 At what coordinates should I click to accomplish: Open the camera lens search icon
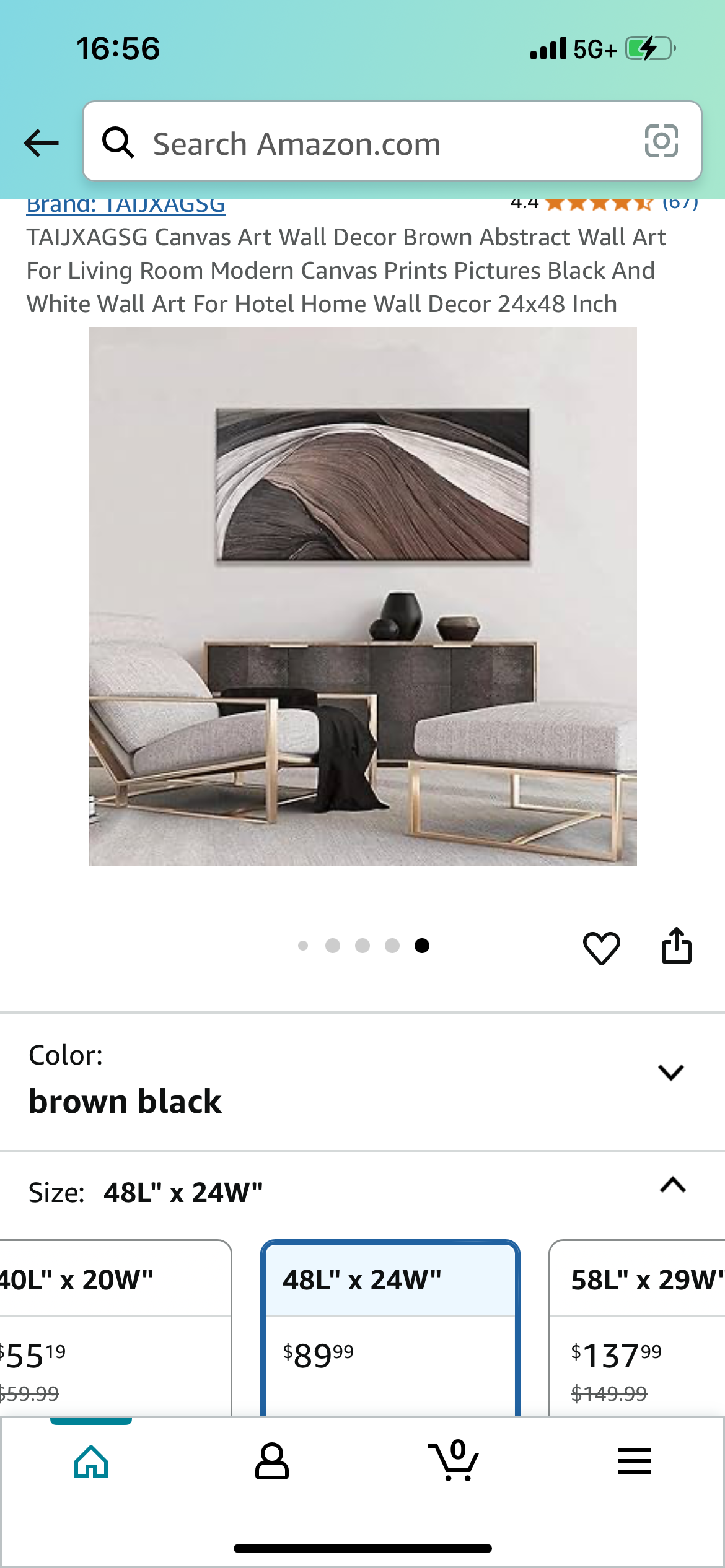point(661,142)
